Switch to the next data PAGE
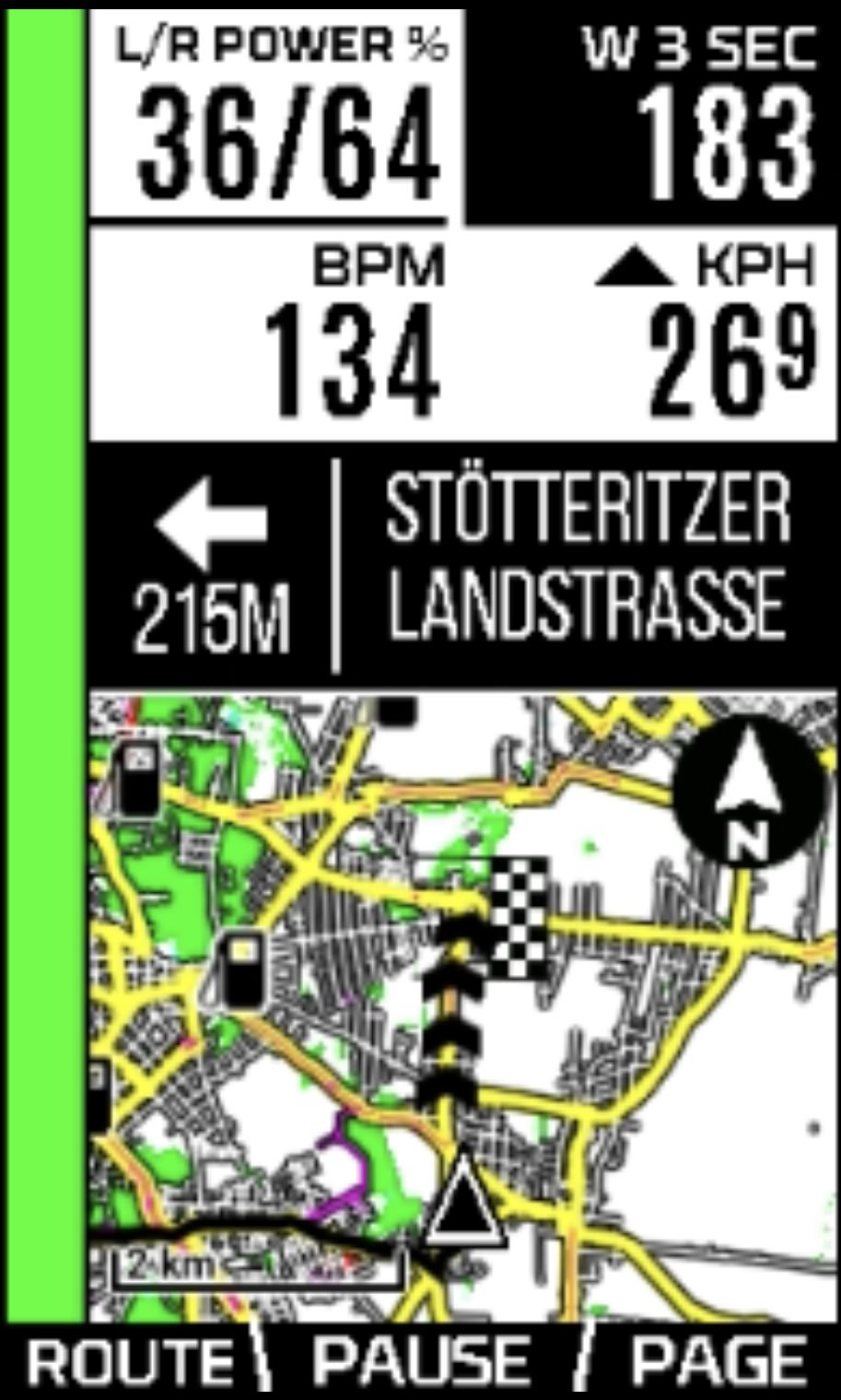This screenshot has height=1400, width=841. click(x=718, y=1361)
